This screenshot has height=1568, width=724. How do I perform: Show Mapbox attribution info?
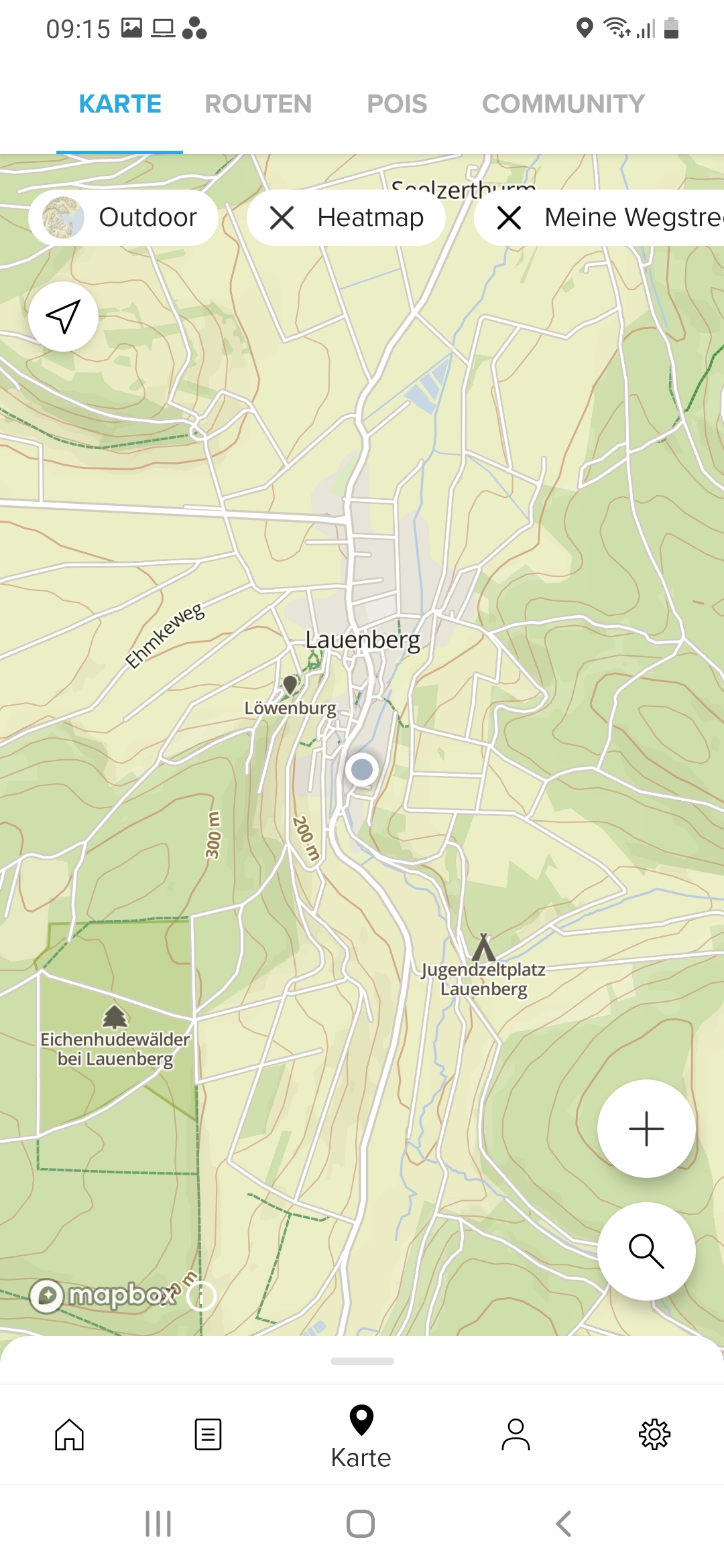pos(201,1296)
